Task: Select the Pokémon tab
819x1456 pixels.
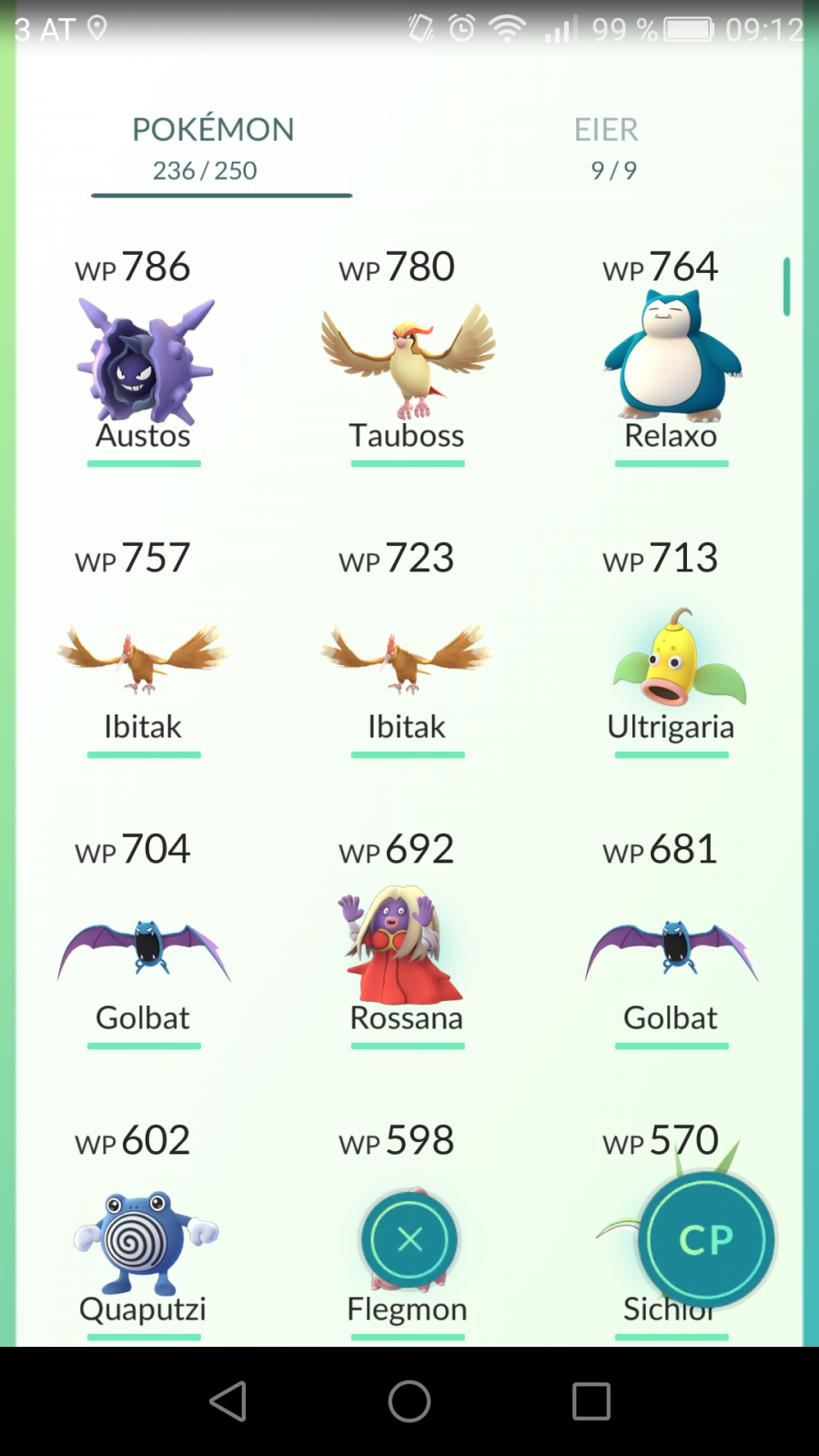Action: [x=214, y=148]
